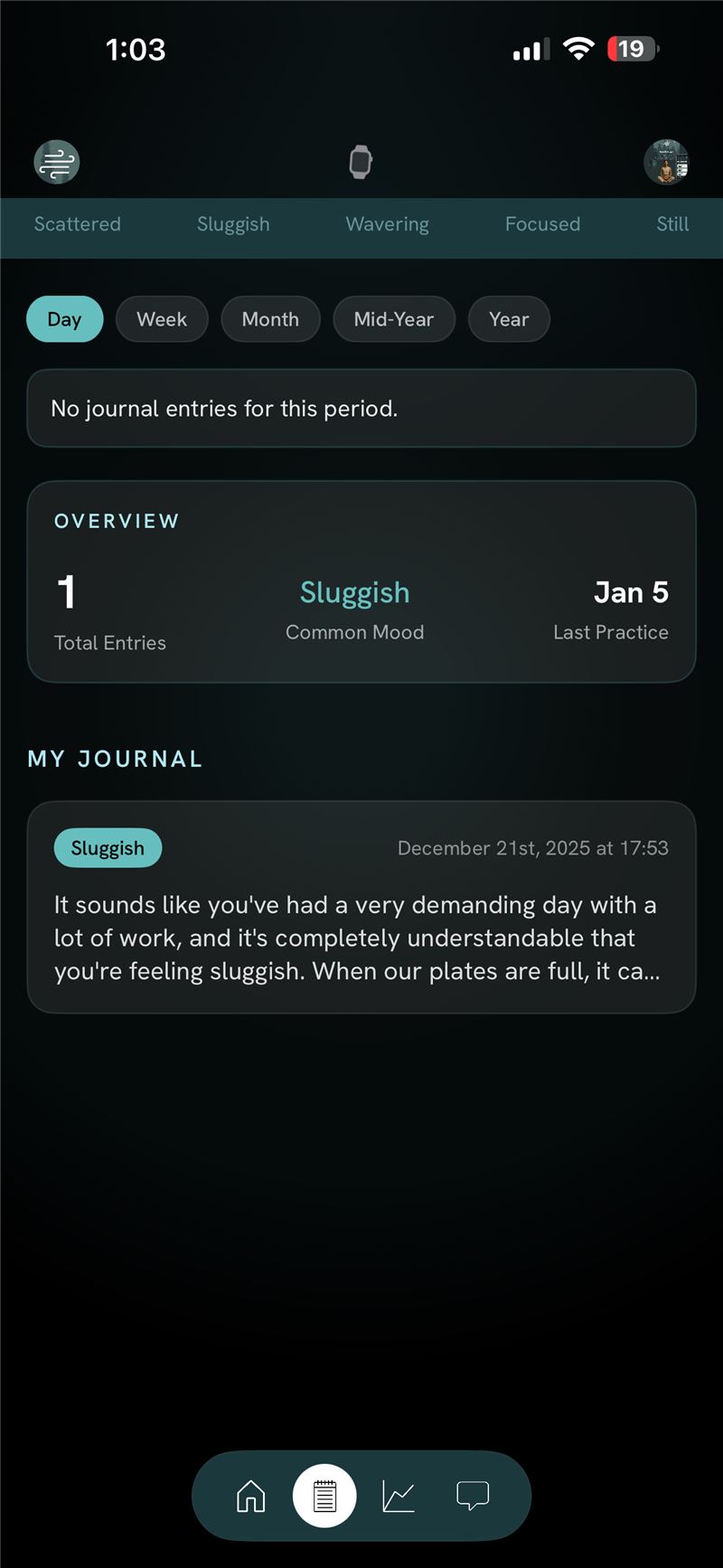The image size is (723, 1568).
Task: Open the progress chart tab
Action: coord(399,1497)
